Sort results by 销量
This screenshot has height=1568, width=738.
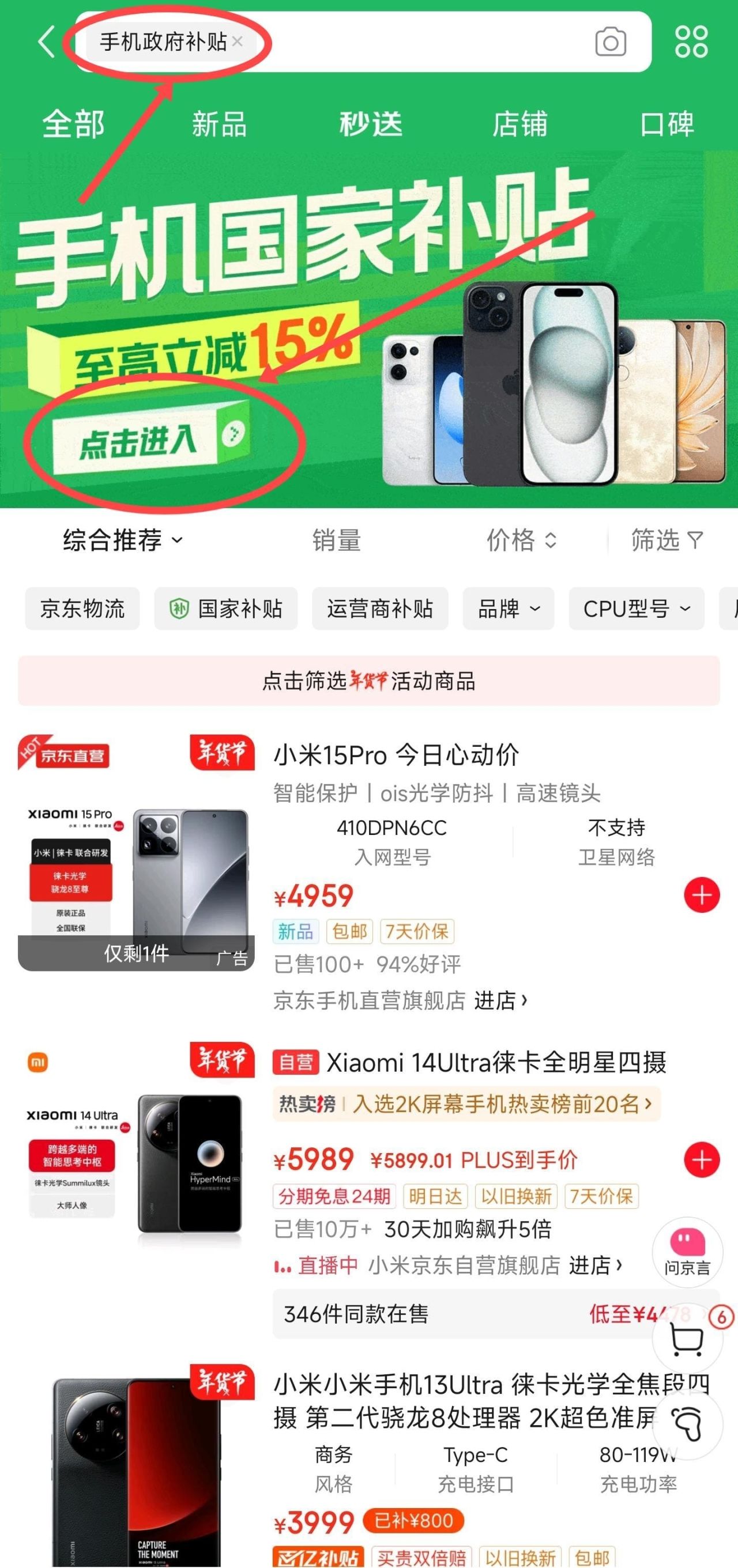(x=336, y=540)
